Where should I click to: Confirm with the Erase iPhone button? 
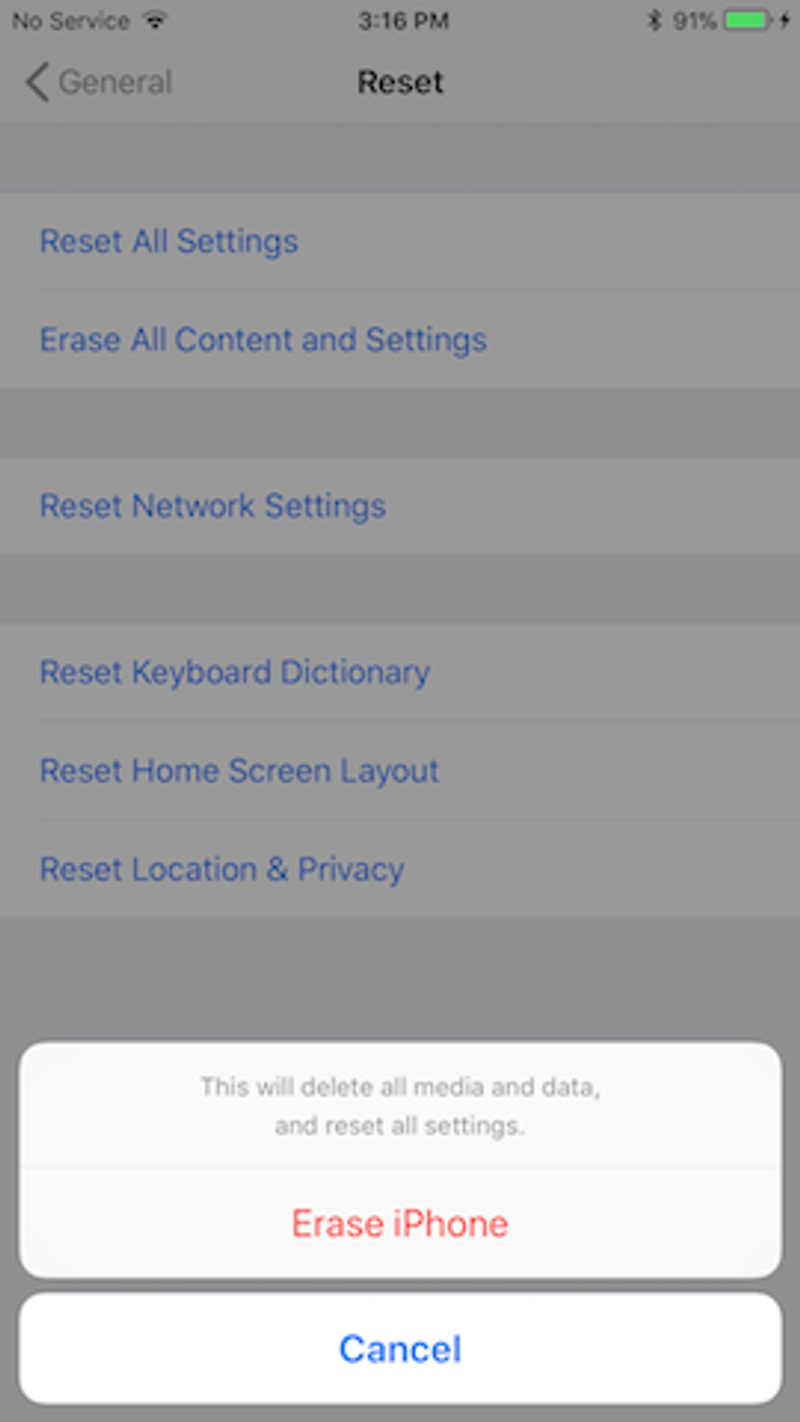pos(400,1222)
